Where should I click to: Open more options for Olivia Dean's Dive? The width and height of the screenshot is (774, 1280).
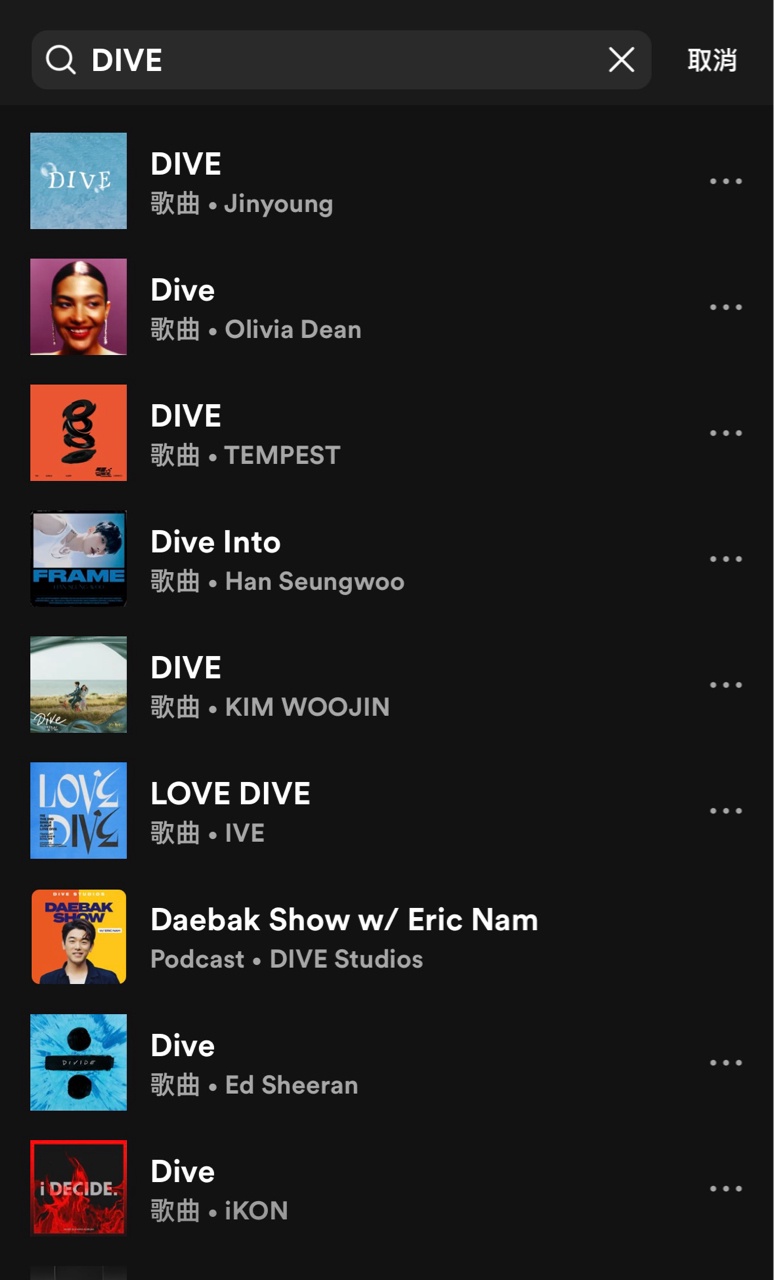[725, 308]
